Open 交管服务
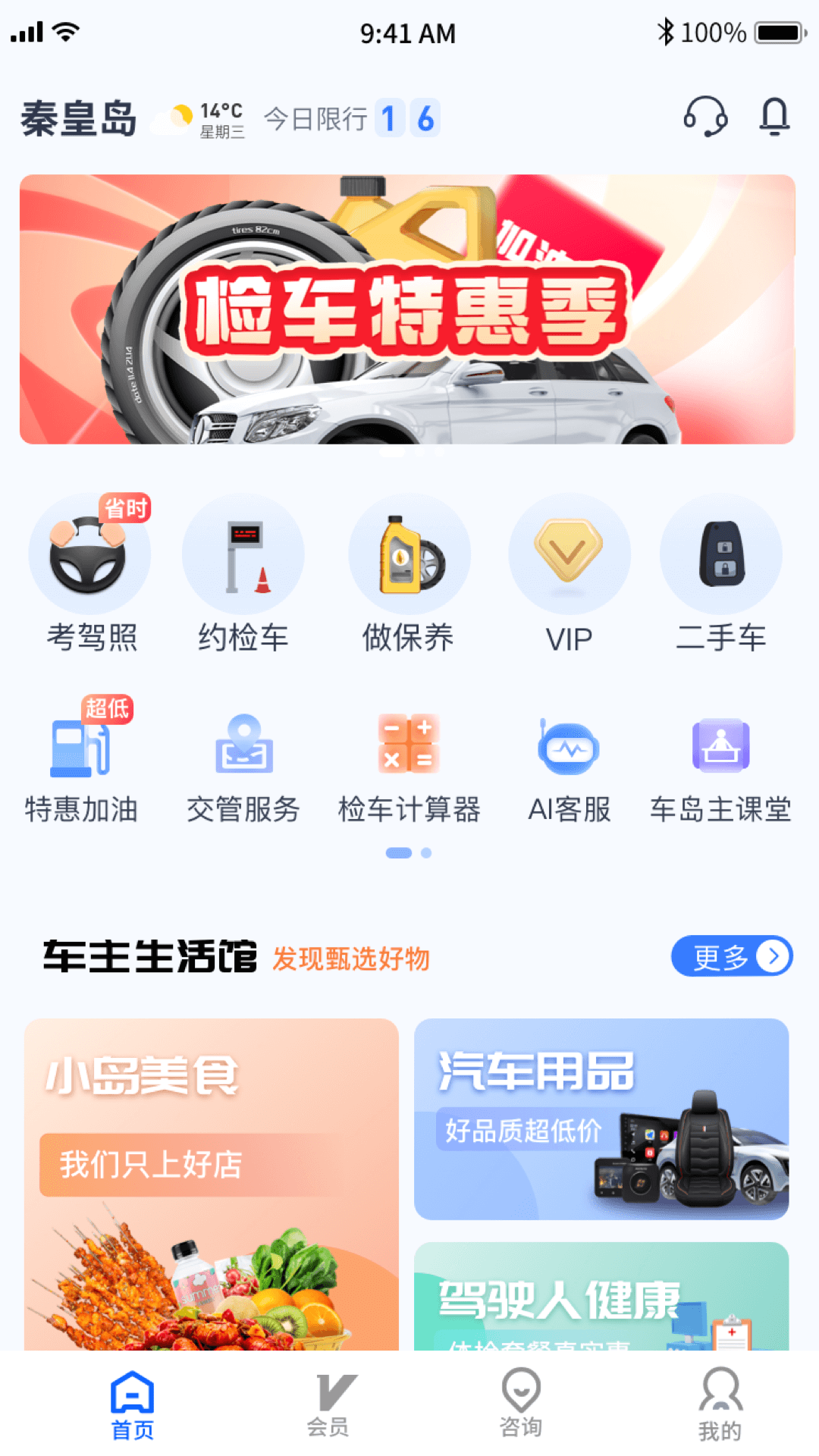 (x=243, y=766)
